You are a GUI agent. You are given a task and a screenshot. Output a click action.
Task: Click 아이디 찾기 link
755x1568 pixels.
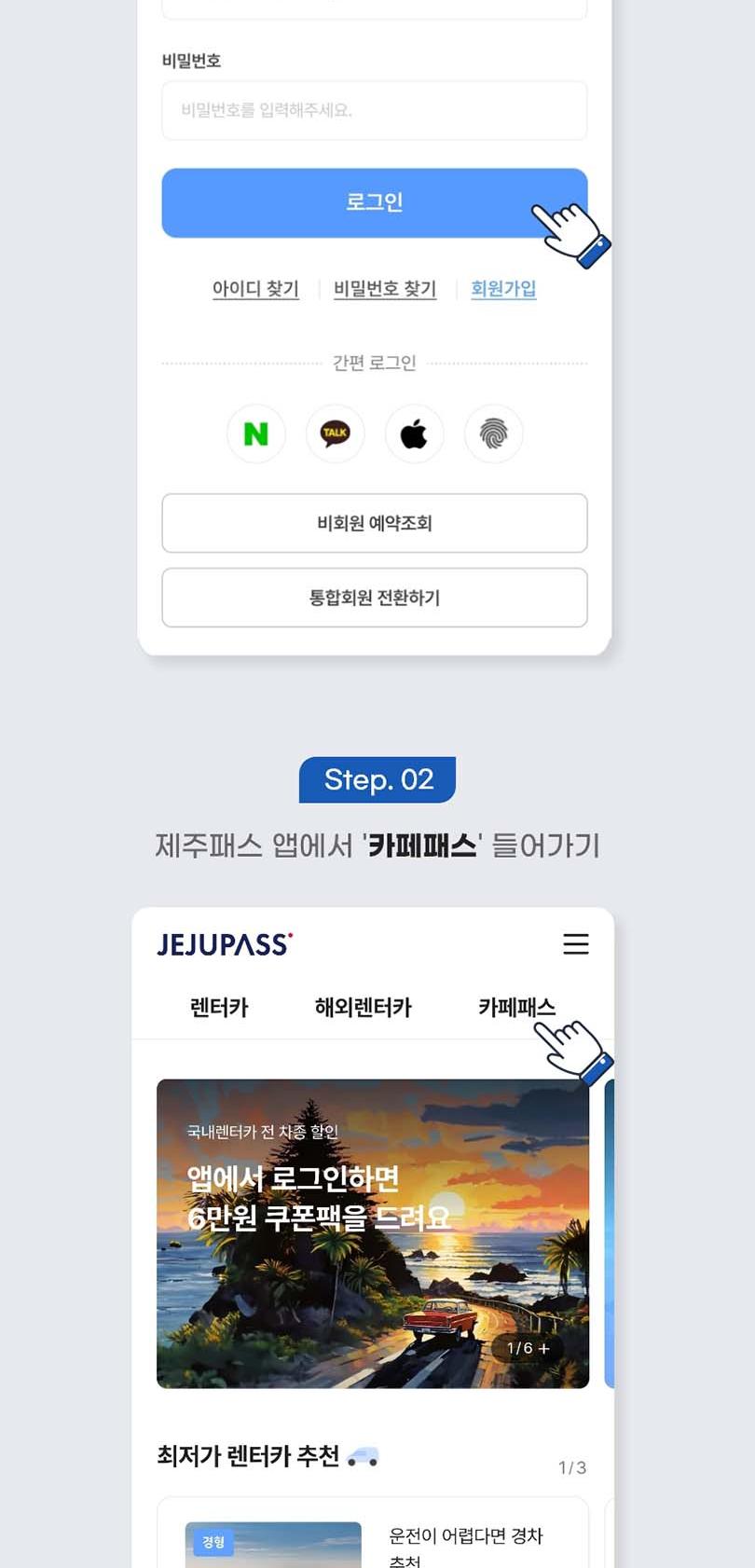click(255, 289)
